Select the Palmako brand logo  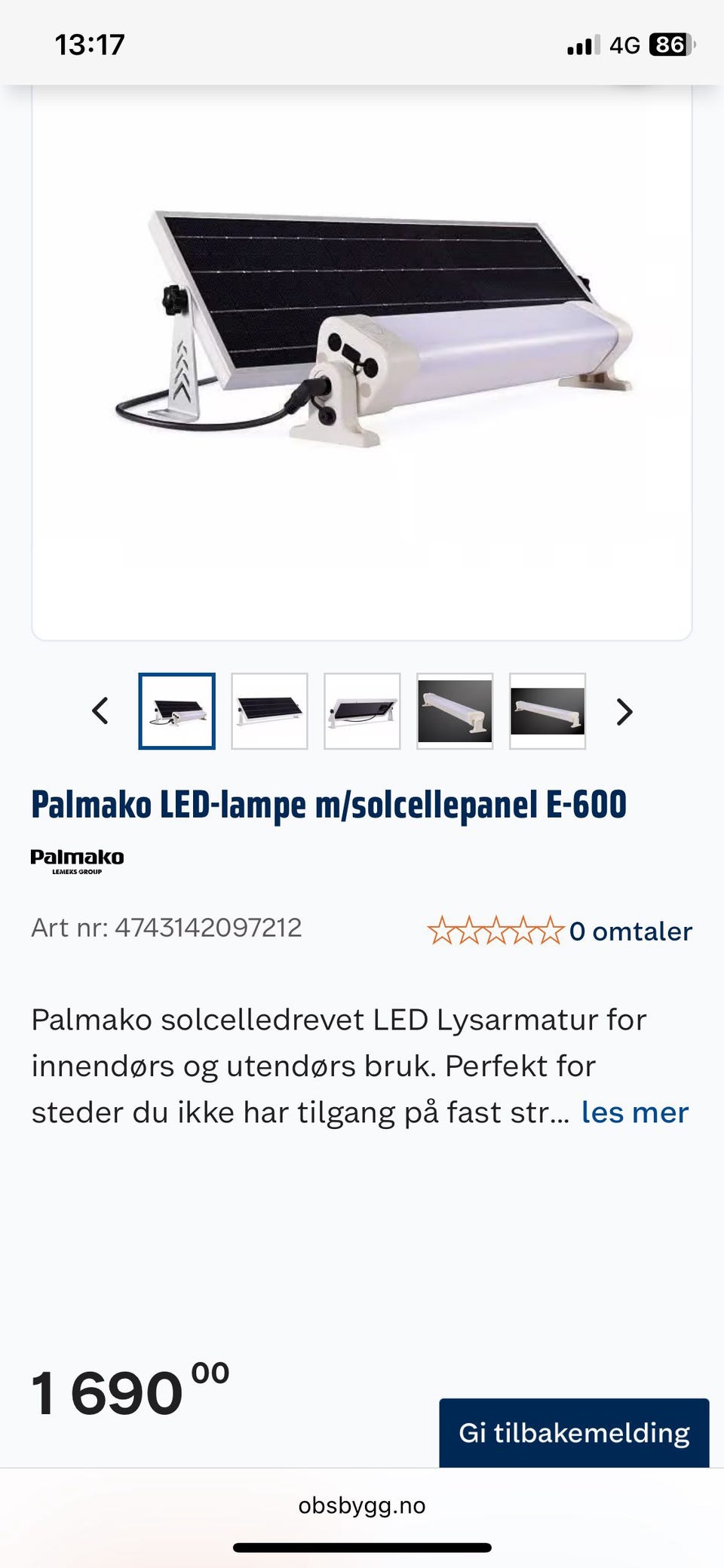pos(77,861)
